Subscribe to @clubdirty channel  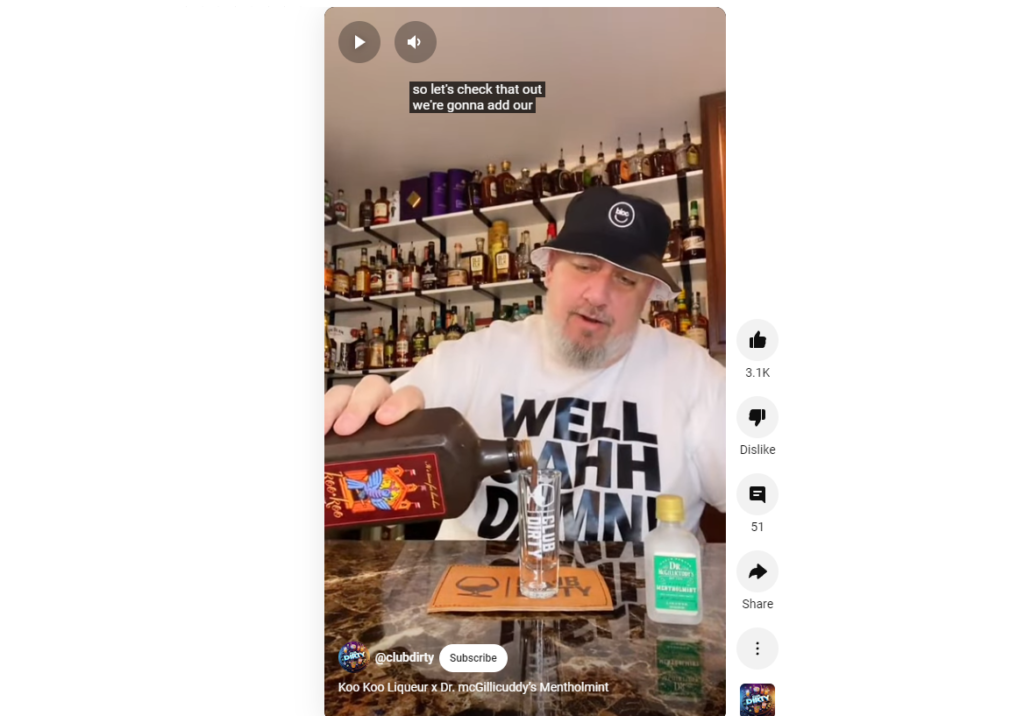[473, 658]
